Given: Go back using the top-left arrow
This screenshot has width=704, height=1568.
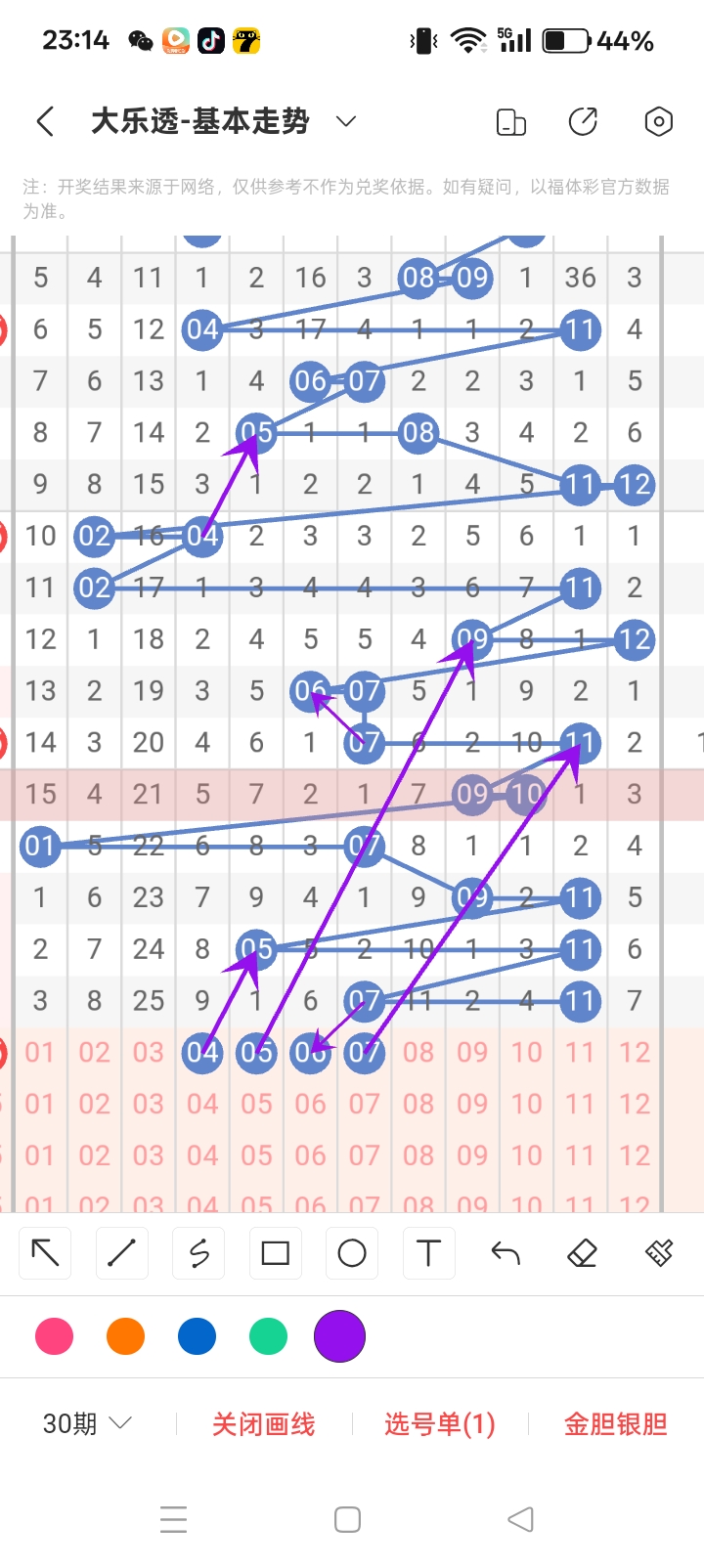Looking at the screenshot, I should pyautogui.click(x=45, y=121).
